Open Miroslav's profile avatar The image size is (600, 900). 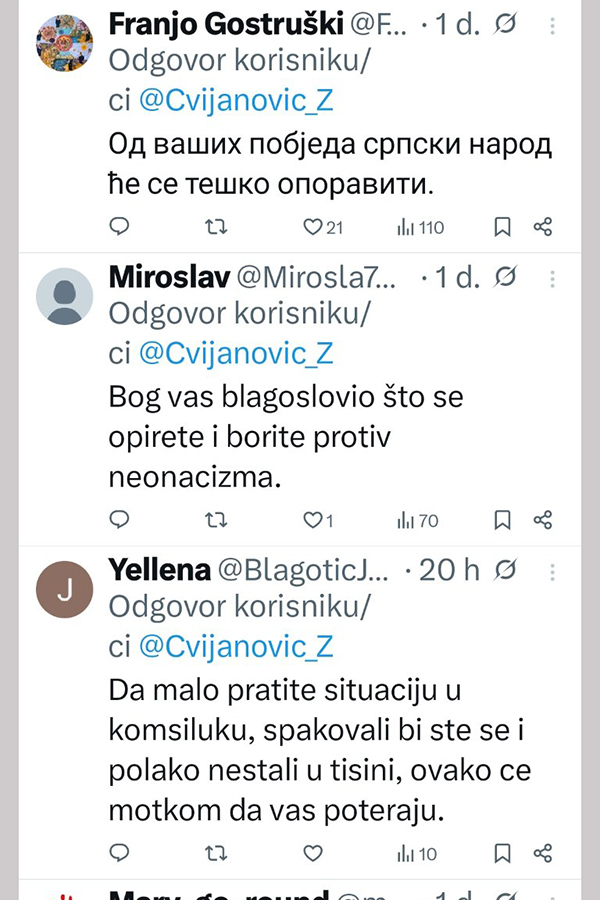[x=65, y=297]
